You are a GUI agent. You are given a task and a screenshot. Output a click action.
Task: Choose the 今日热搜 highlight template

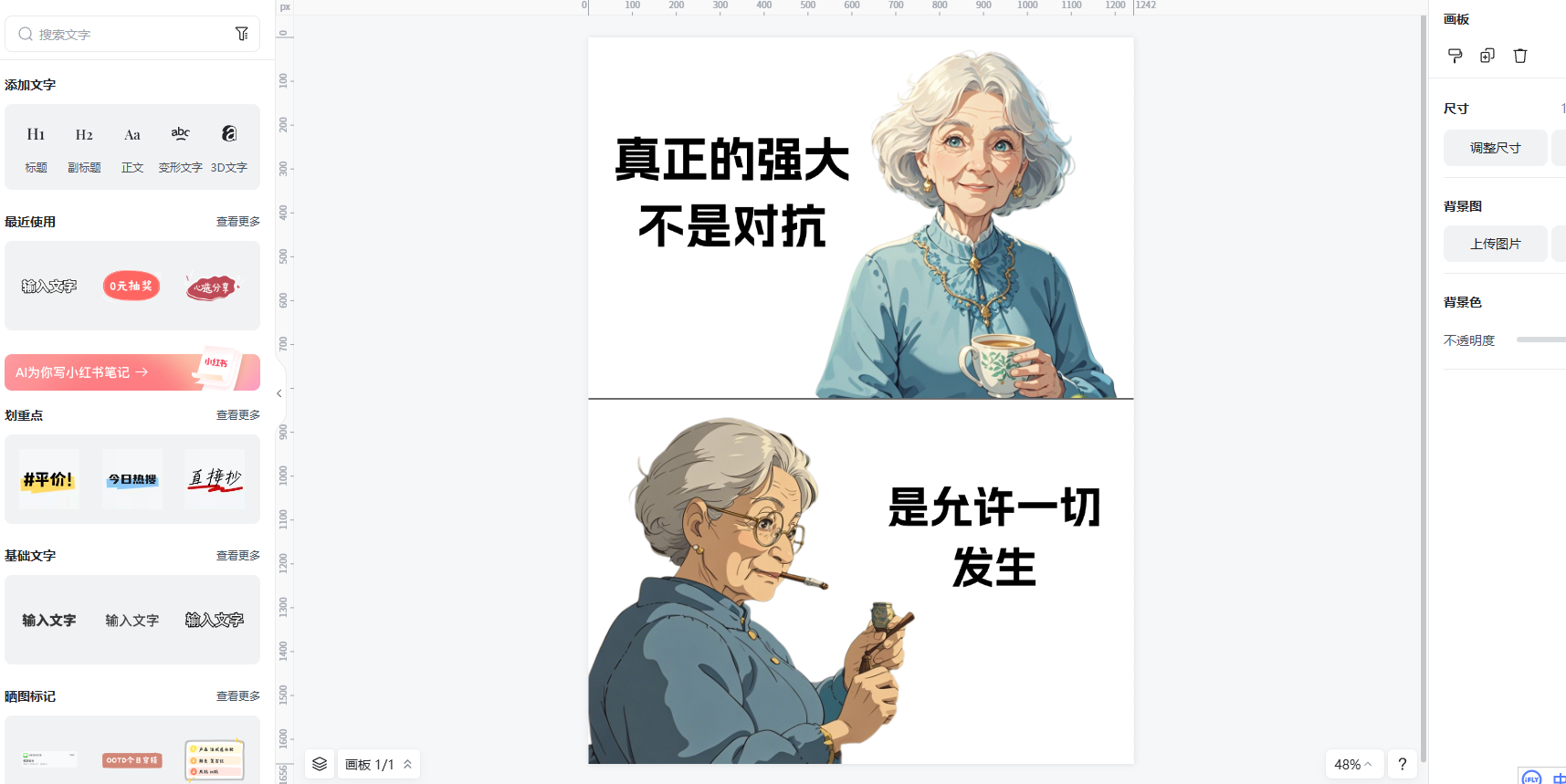pos(132,479)
